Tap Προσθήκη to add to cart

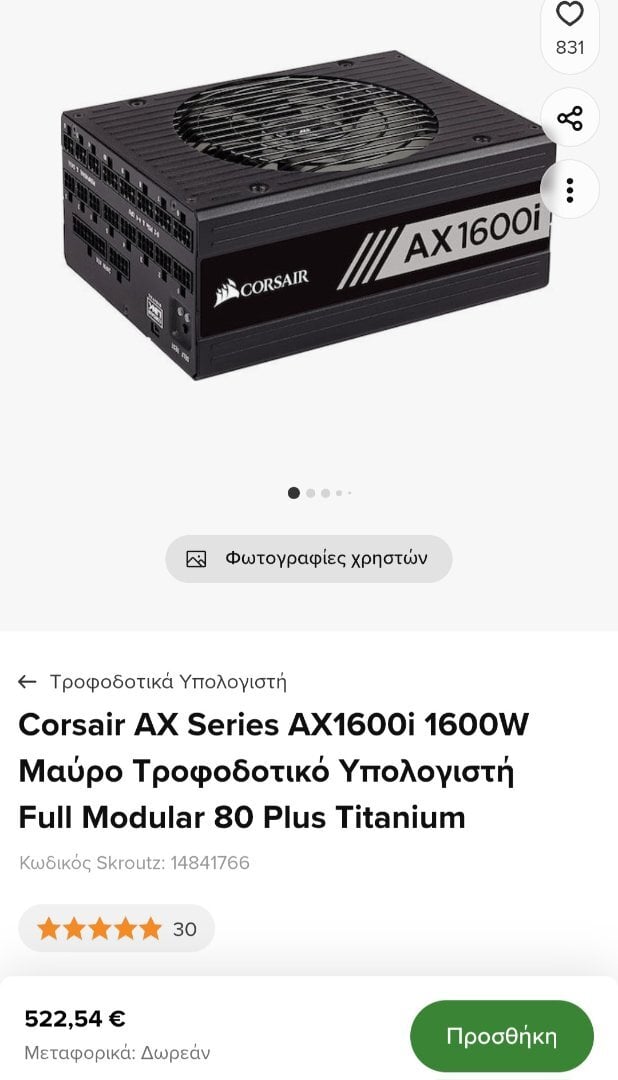pyautogui.click(x=501, y=1036)
